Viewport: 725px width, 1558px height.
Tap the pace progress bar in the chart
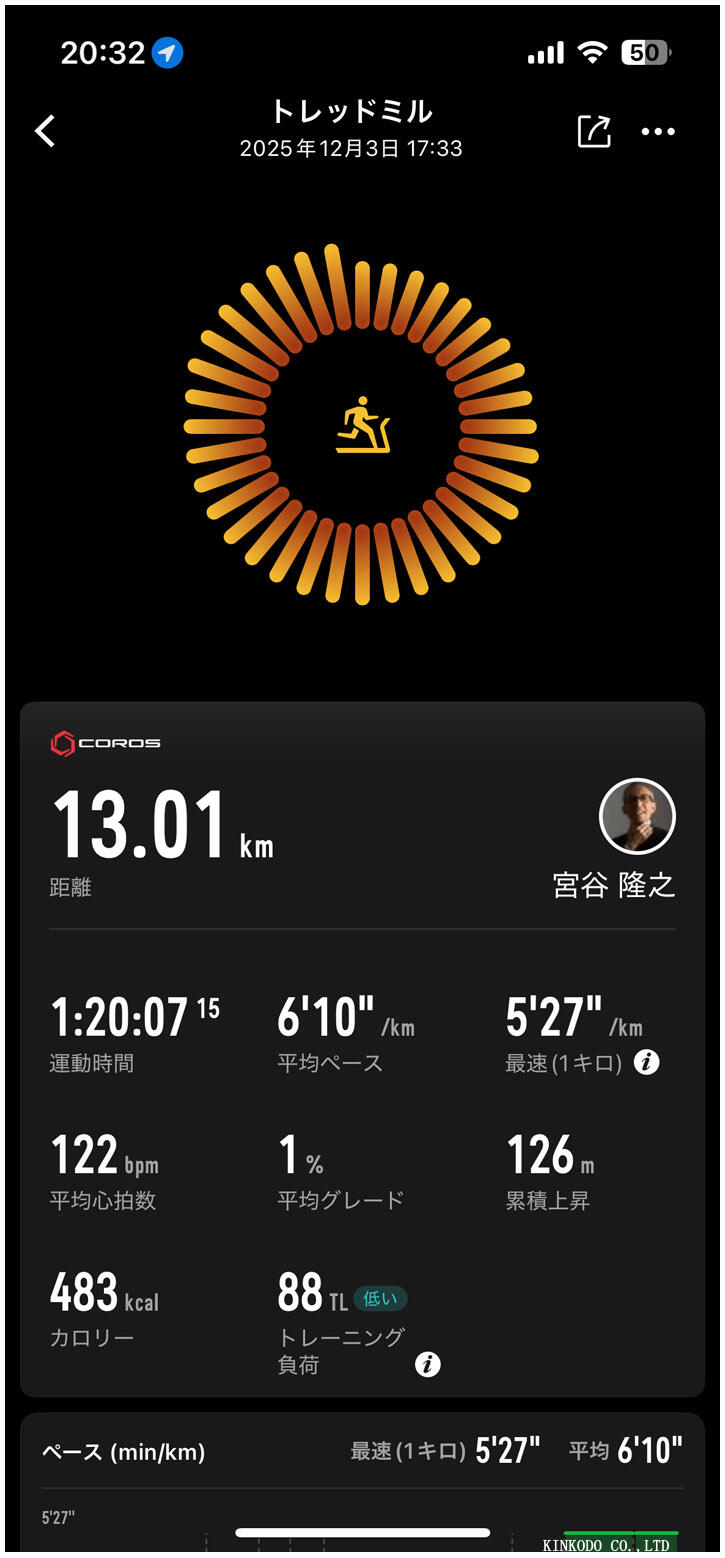[x=362, y=1531]
